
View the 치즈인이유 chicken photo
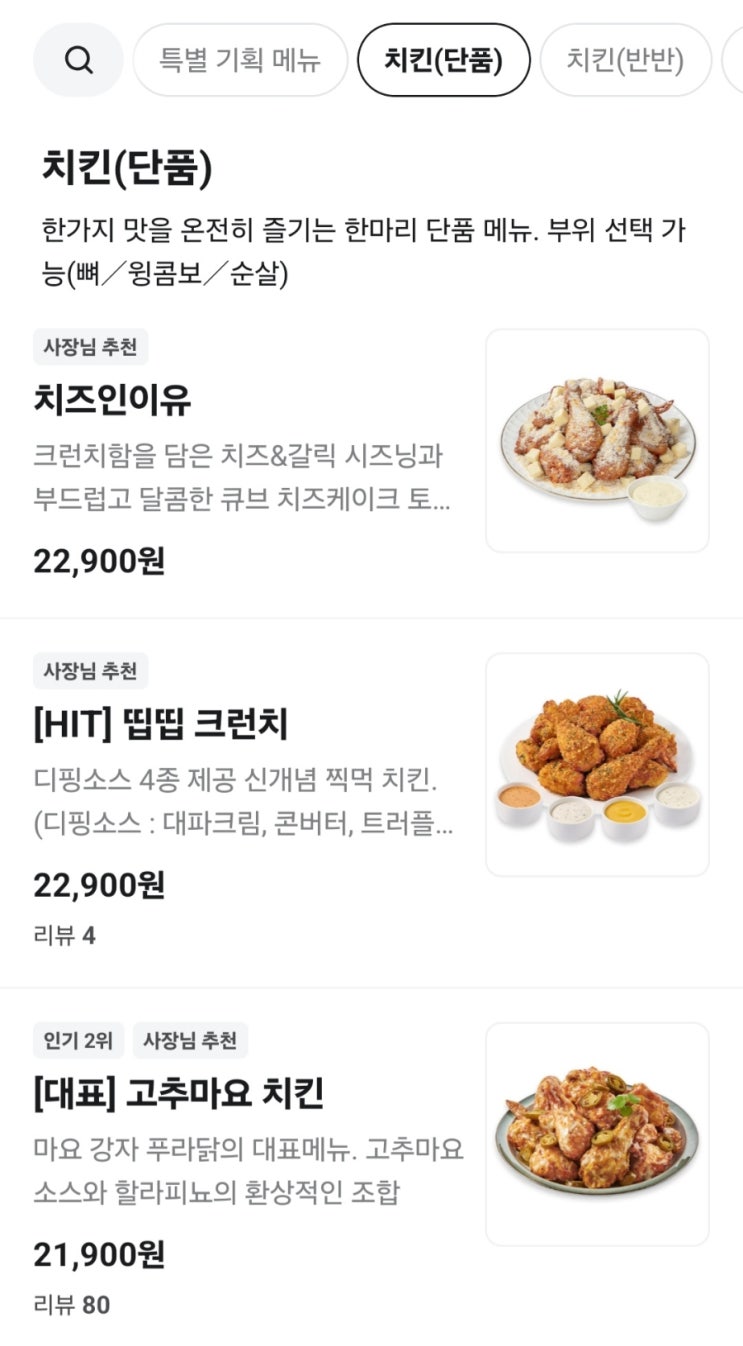pos(597,441)
